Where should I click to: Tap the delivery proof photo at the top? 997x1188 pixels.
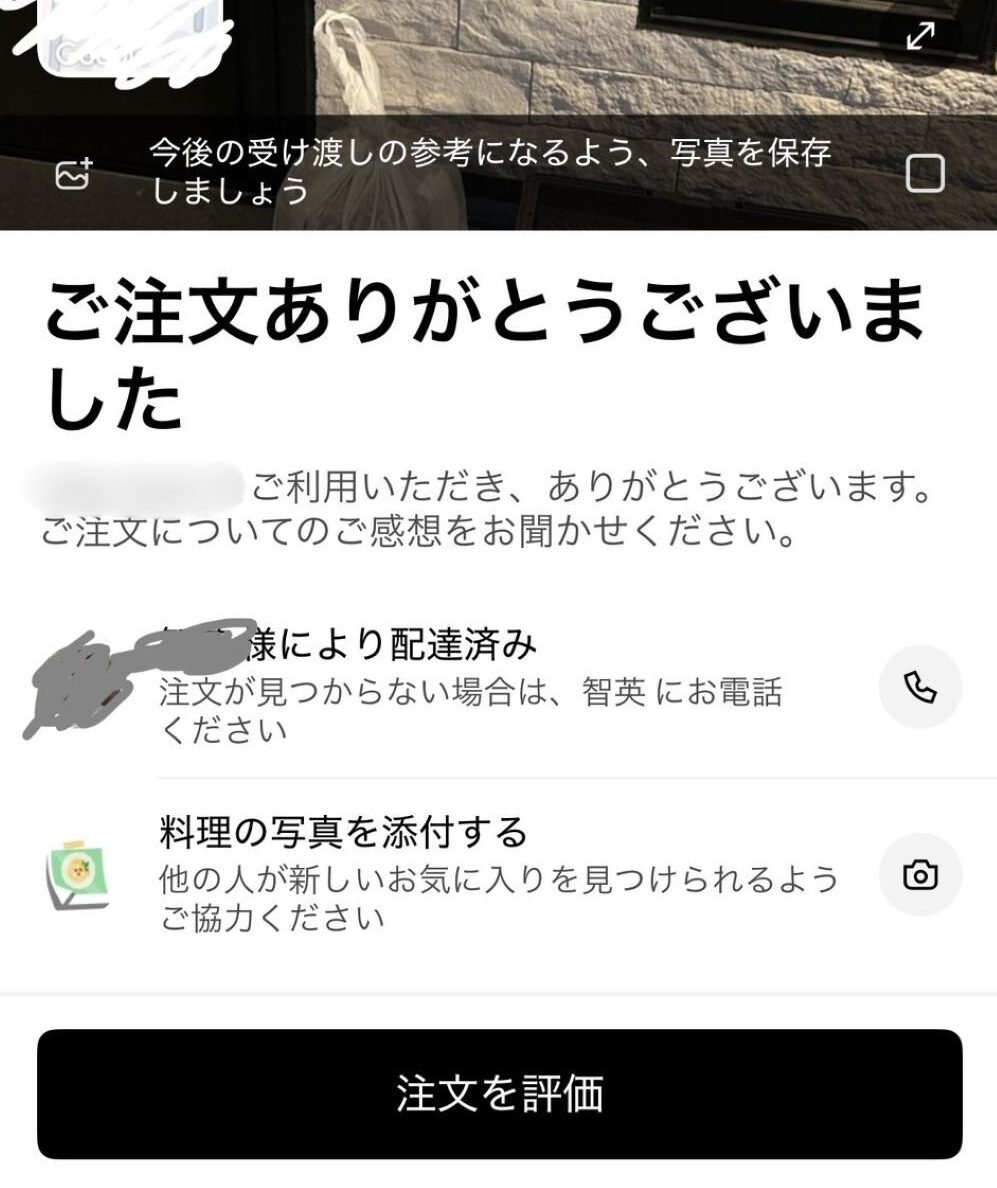[498, 60]
